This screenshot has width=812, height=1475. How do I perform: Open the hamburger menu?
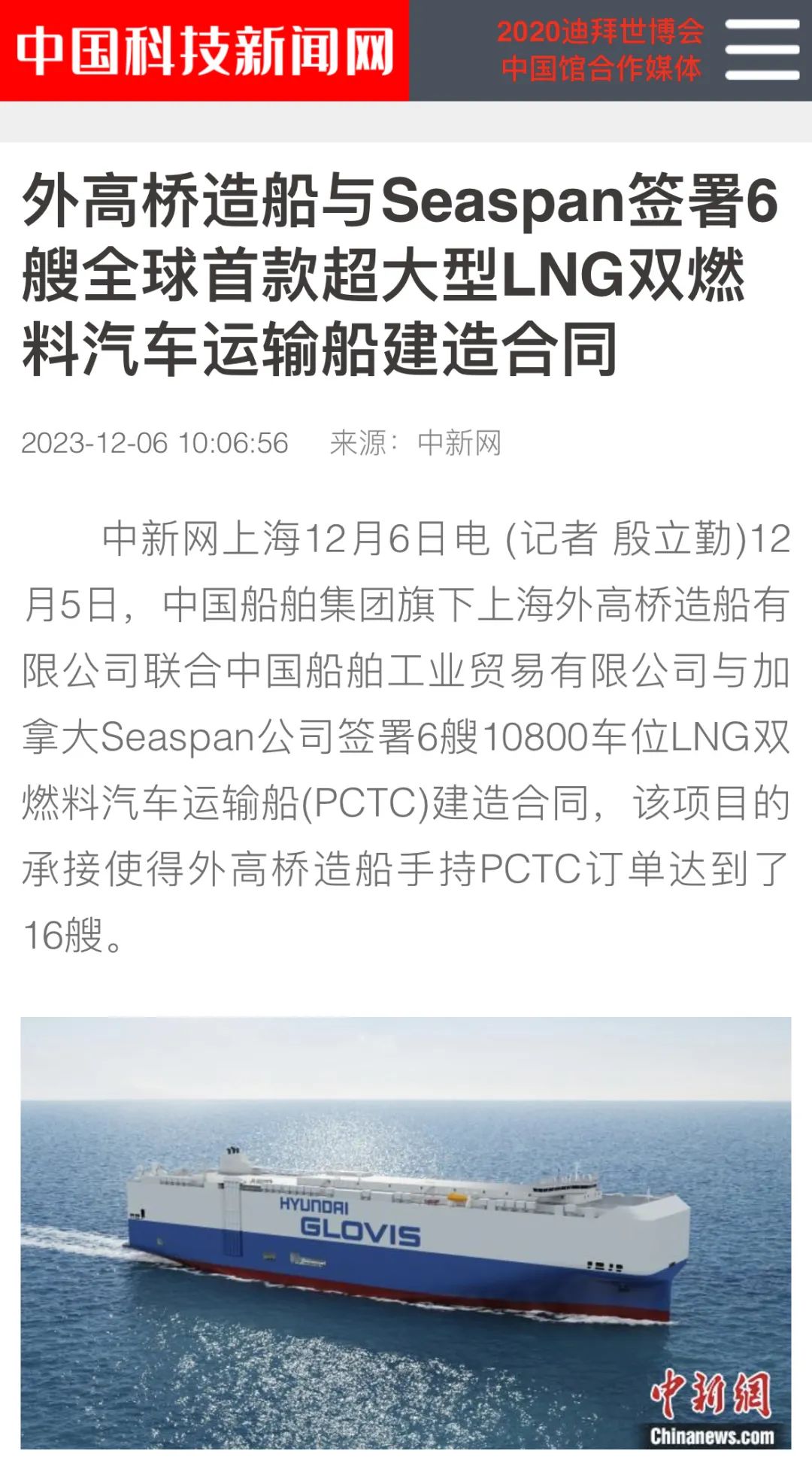tap(761, 50)
